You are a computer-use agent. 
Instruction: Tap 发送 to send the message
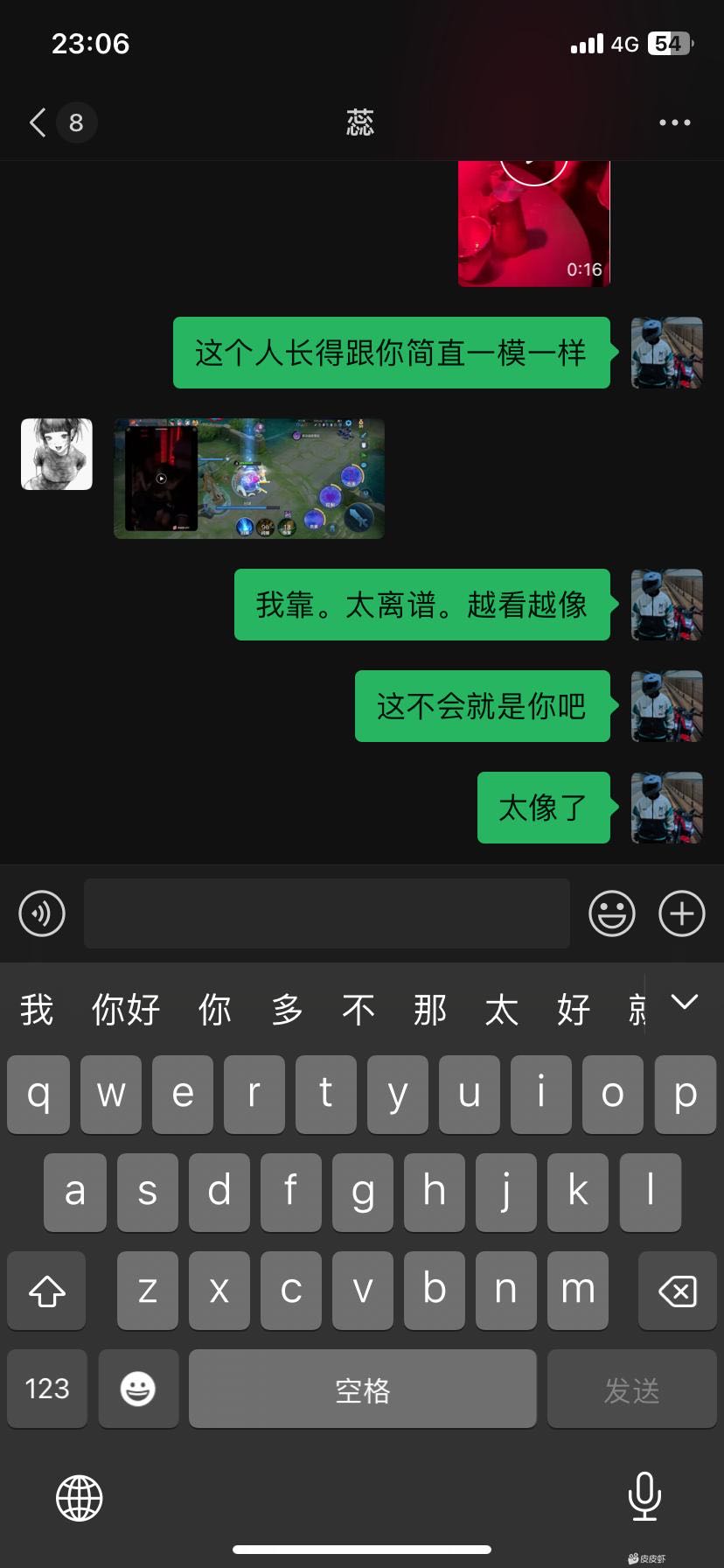[631, 1389]
